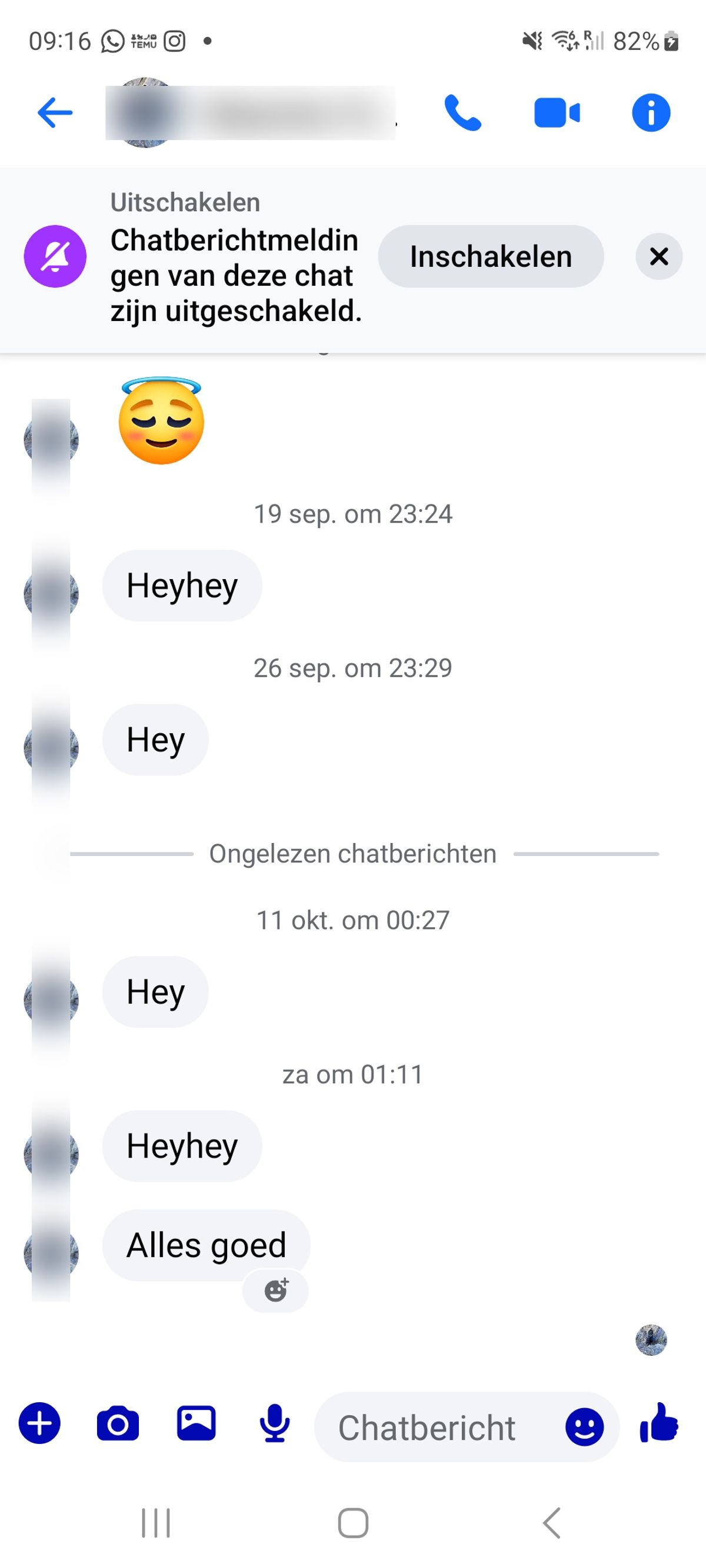Viewport: 706px width, 1568px height.
Task: Tap the Inschakelen button
Action: click(490, 256)
